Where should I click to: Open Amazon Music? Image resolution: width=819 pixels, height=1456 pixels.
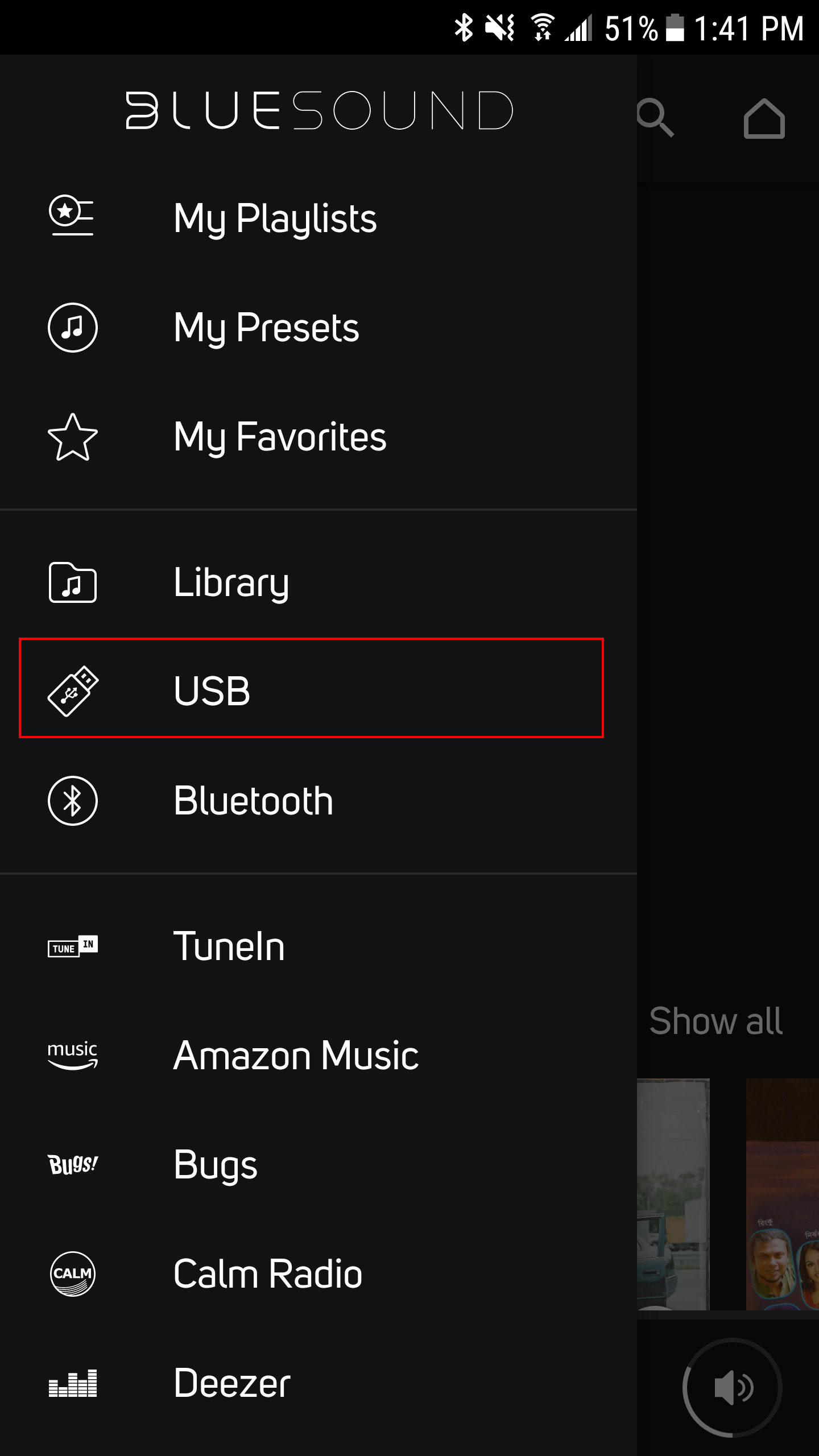click(x=318, y=1055)
